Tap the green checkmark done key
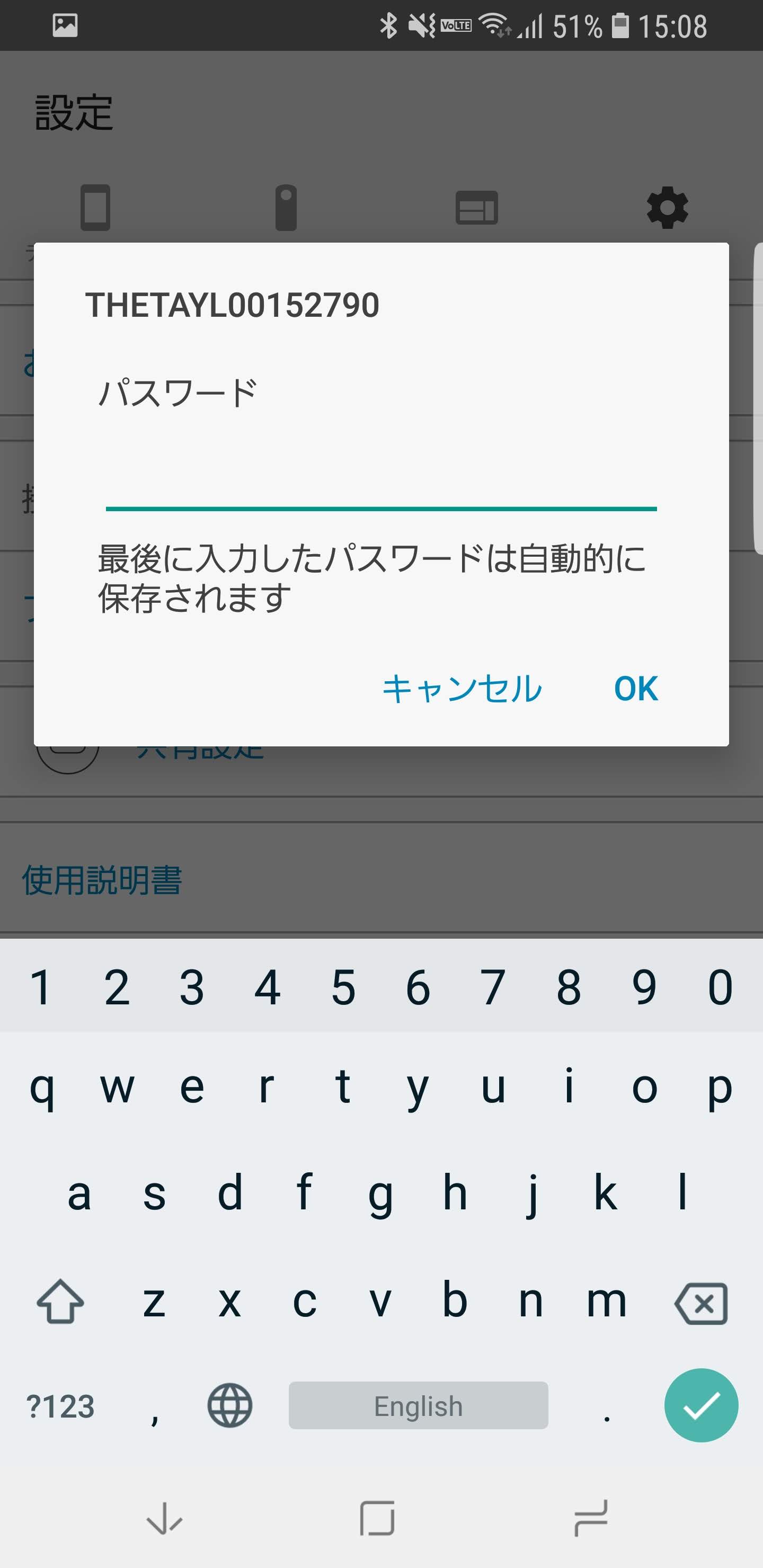The width and height of the screenshot is (763, 1568). pyautogui.click(x=701, y=1405)
